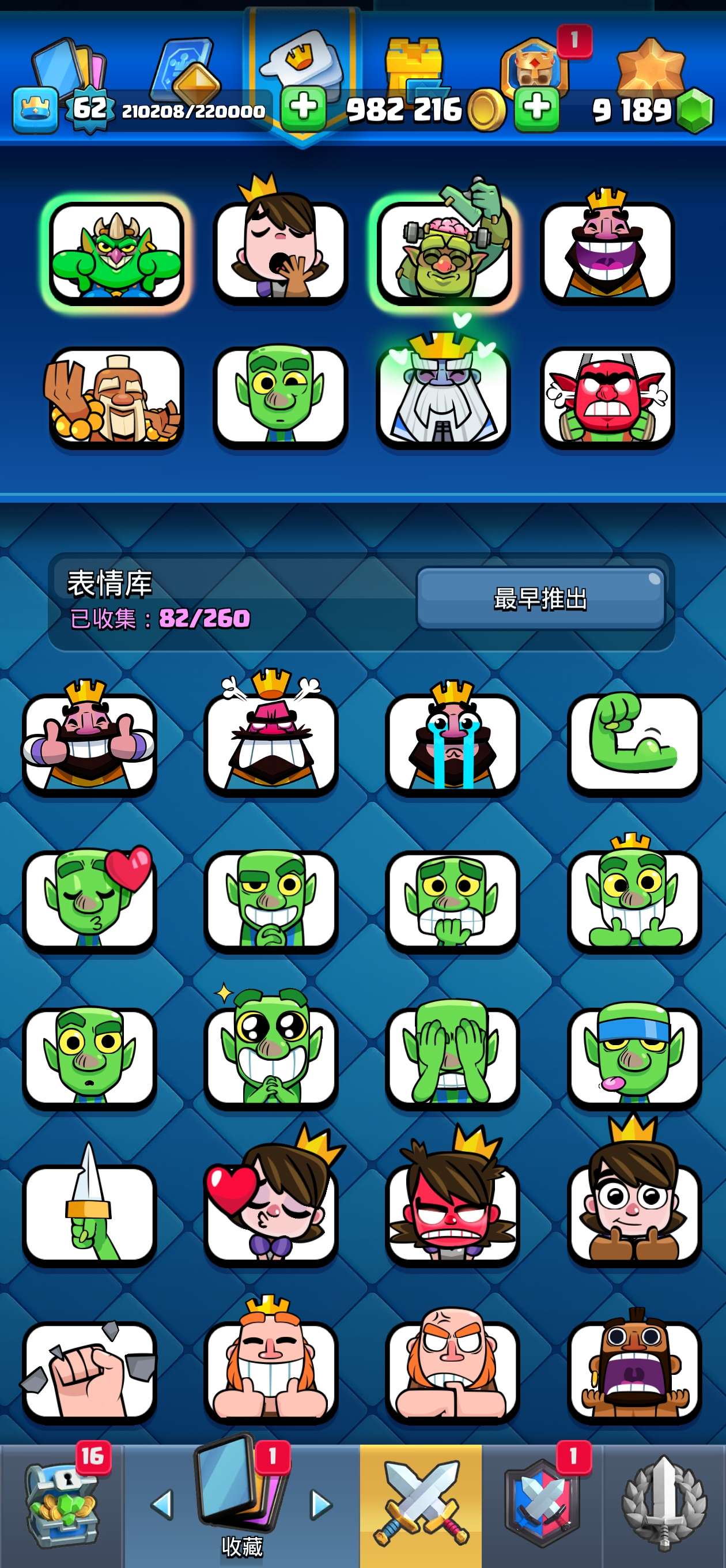Go to the next collection page arrow
This screenshot has width=726, height=1568.
321,1504
